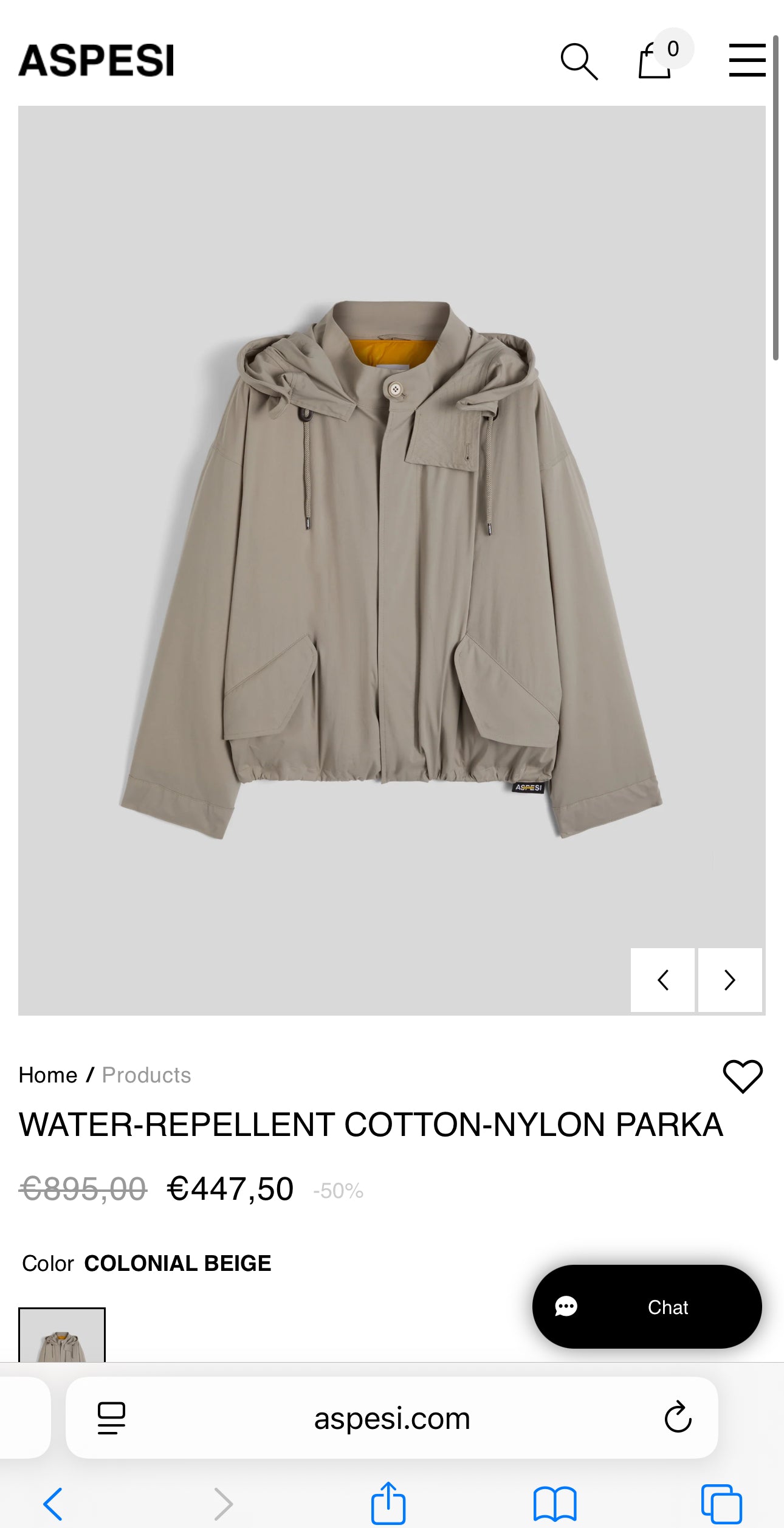Share this product page
This screenshot has width=784, height=1528.
coord(388,1502)
